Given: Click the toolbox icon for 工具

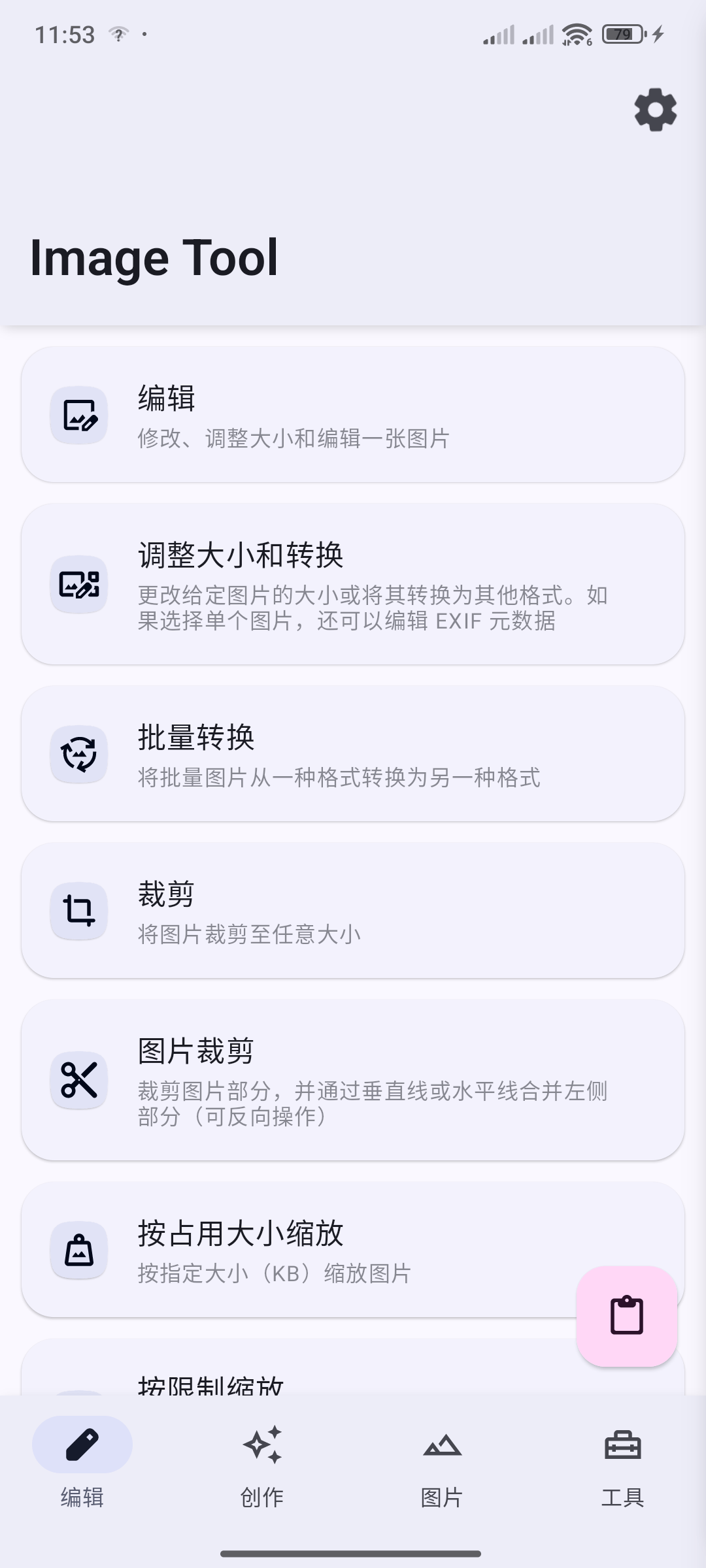Looking at the screenshot, I should (622, 1445).
